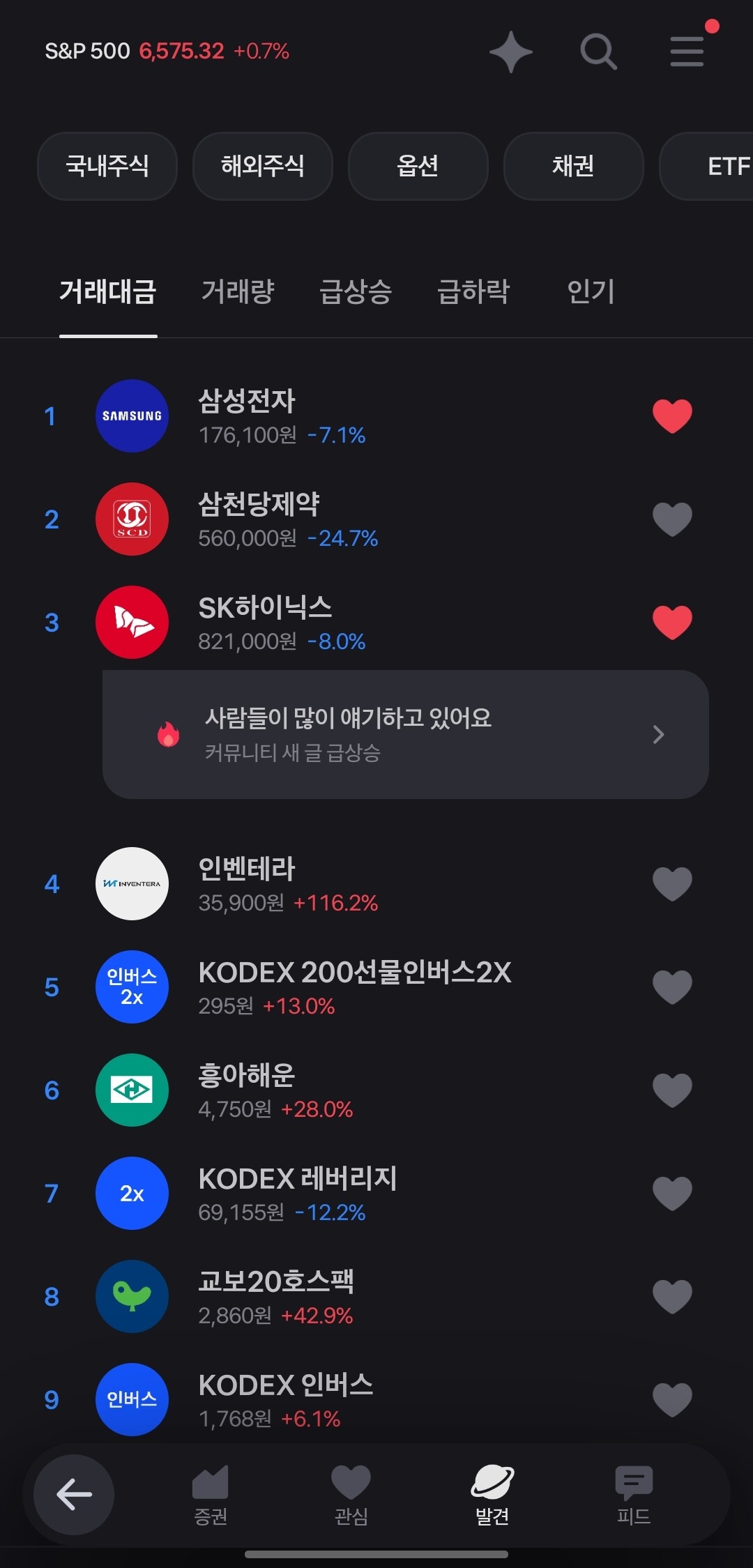Add 인벤테라 to favorites with heart

[672, 884]
